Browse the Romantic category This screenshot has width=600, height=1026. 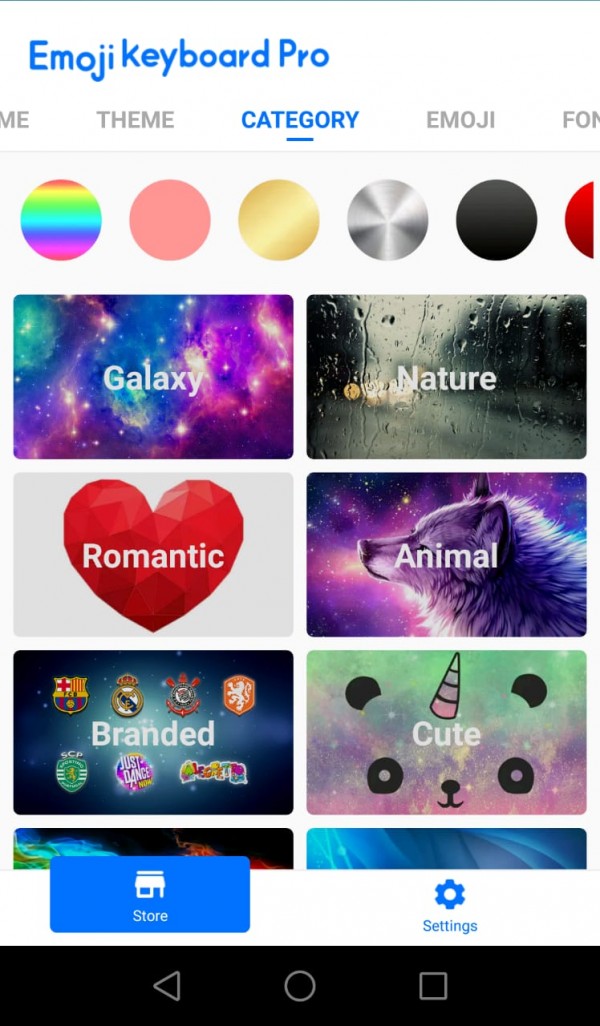pyautogui.click(x=153, y=555)
